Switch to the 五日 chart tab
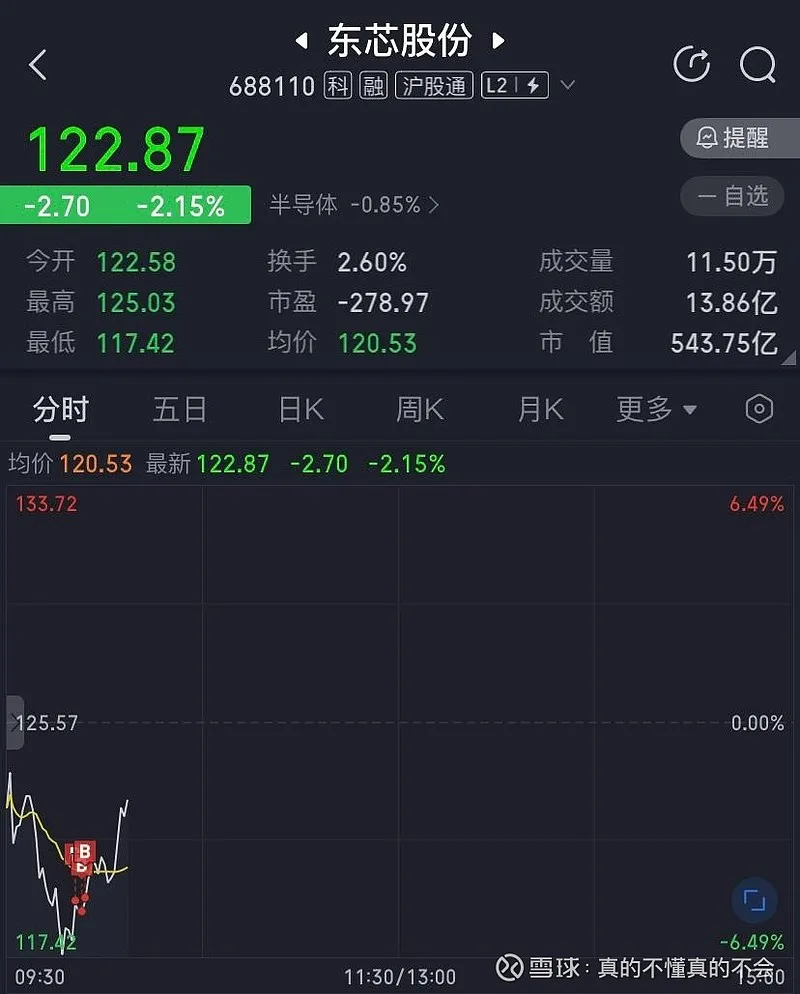Image resolution: width=800 pixels, height=994 pixels. click(180, 409)
